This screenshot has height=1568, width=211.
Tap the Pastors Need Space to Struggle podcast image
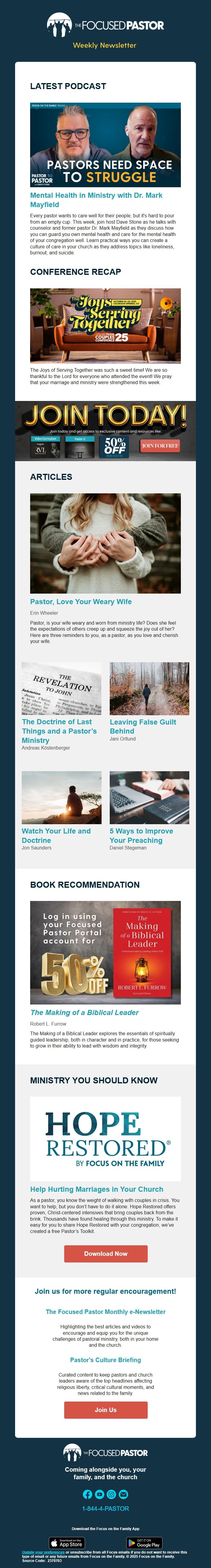(x=105, y=145)
